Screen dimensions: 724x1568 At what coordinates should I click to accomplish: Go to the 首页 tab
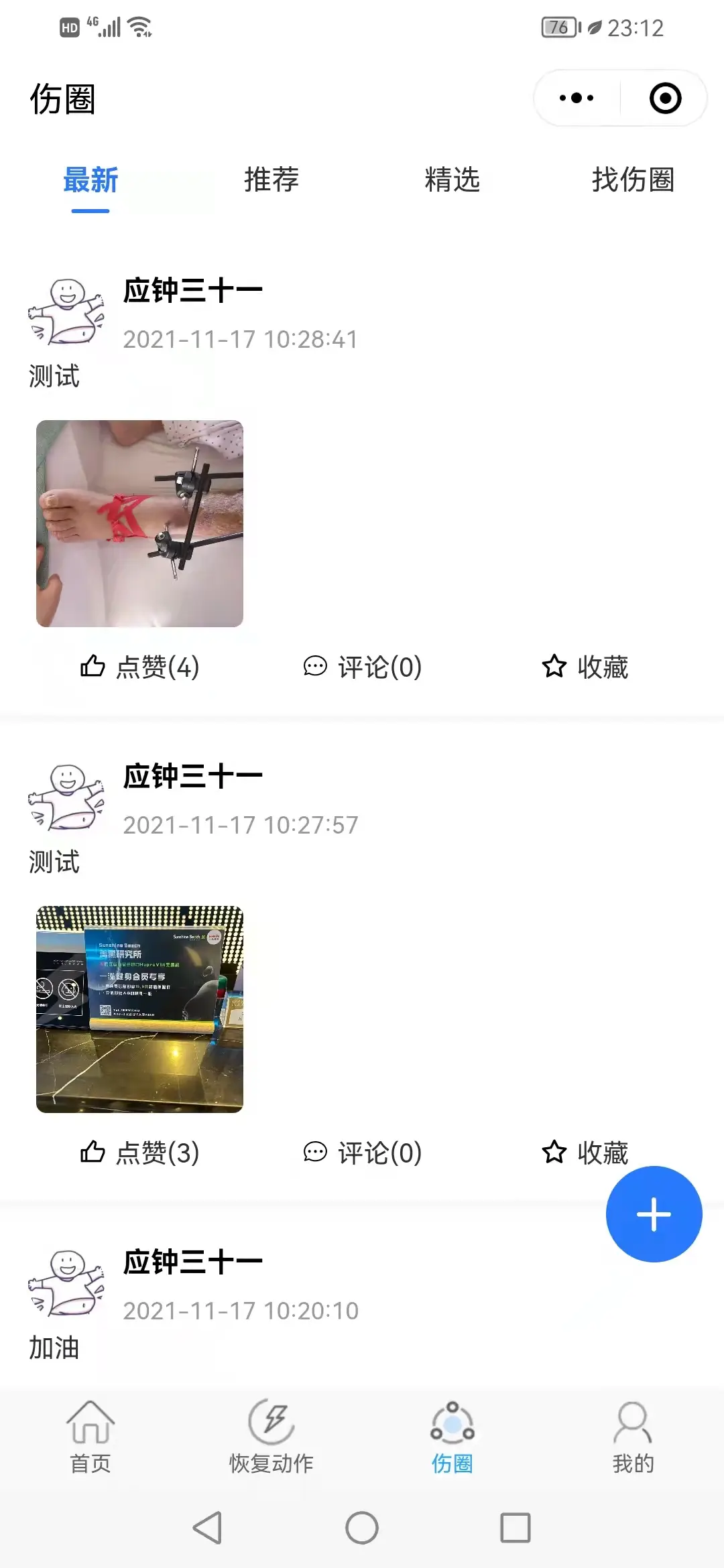(90, 1437)
